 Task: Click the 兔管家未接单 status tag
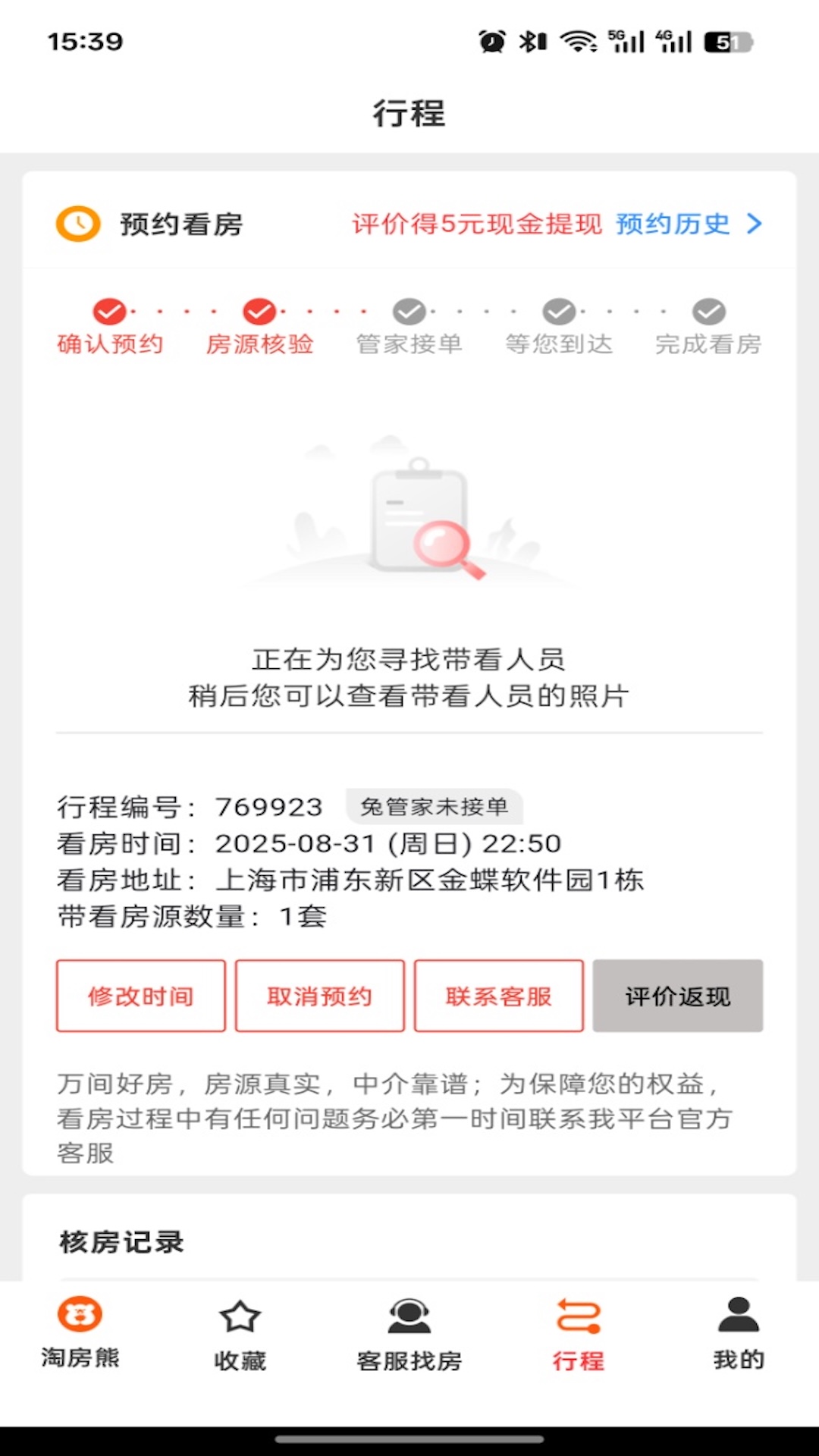[x=434, y=807]
